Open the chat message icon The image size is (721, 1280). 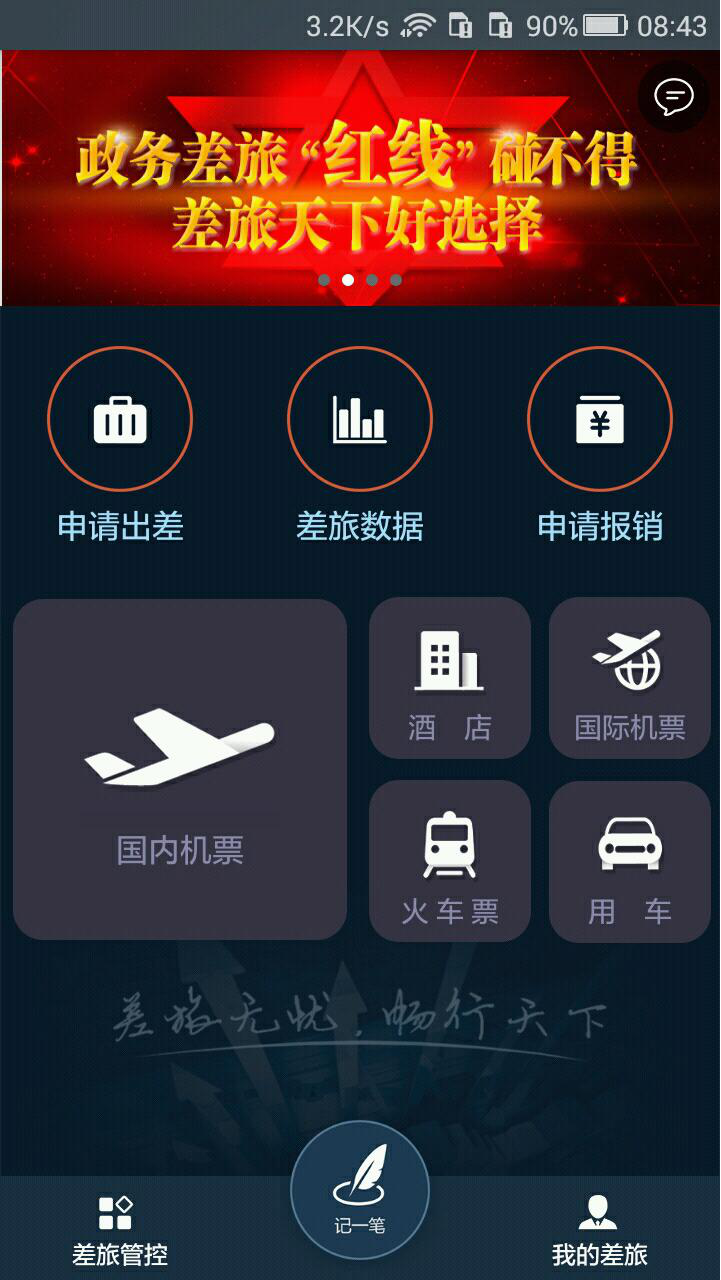pyautogui.click(x=673, y=97)
